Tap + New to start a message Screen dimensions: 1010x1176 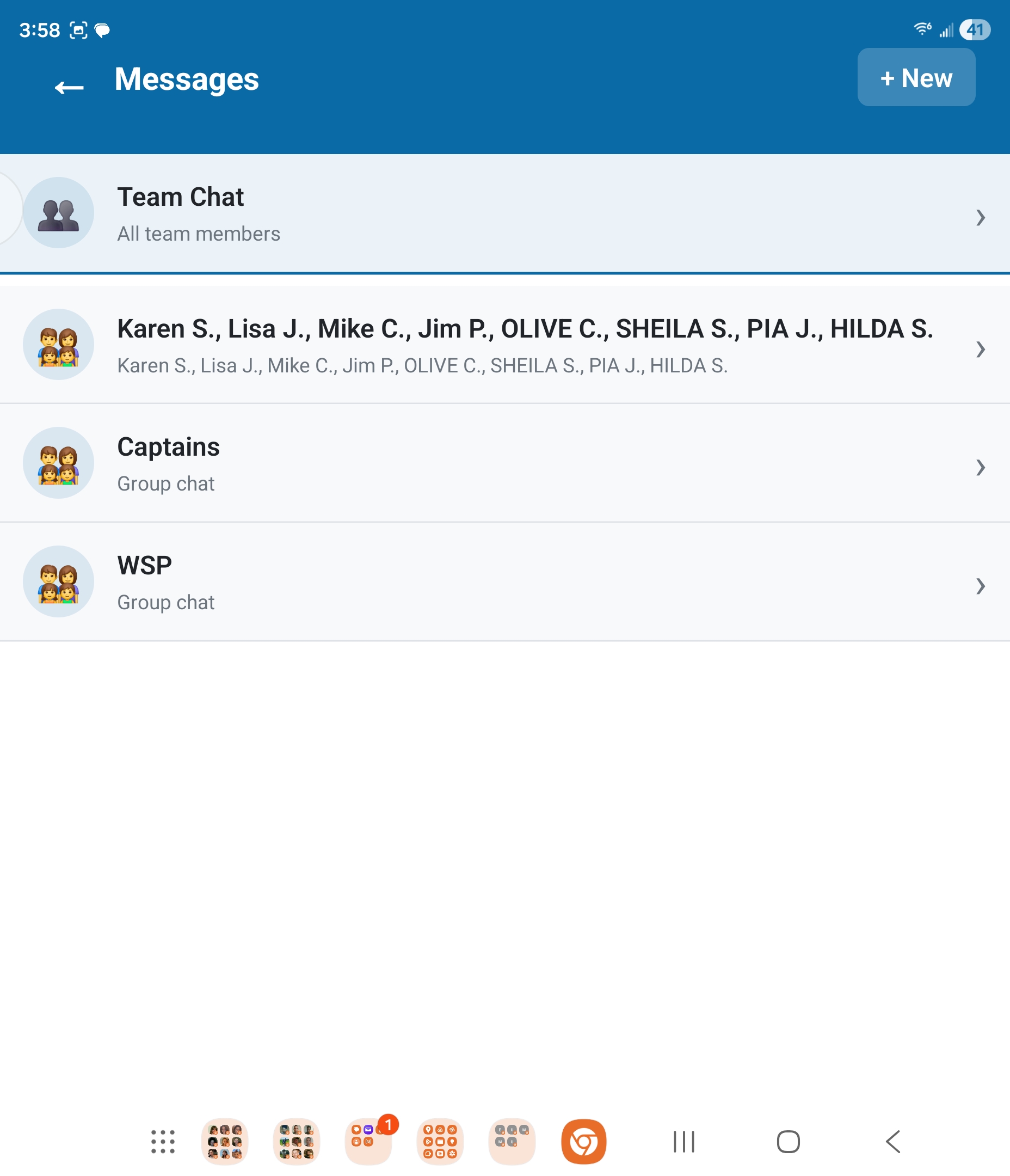coord(916,78)
